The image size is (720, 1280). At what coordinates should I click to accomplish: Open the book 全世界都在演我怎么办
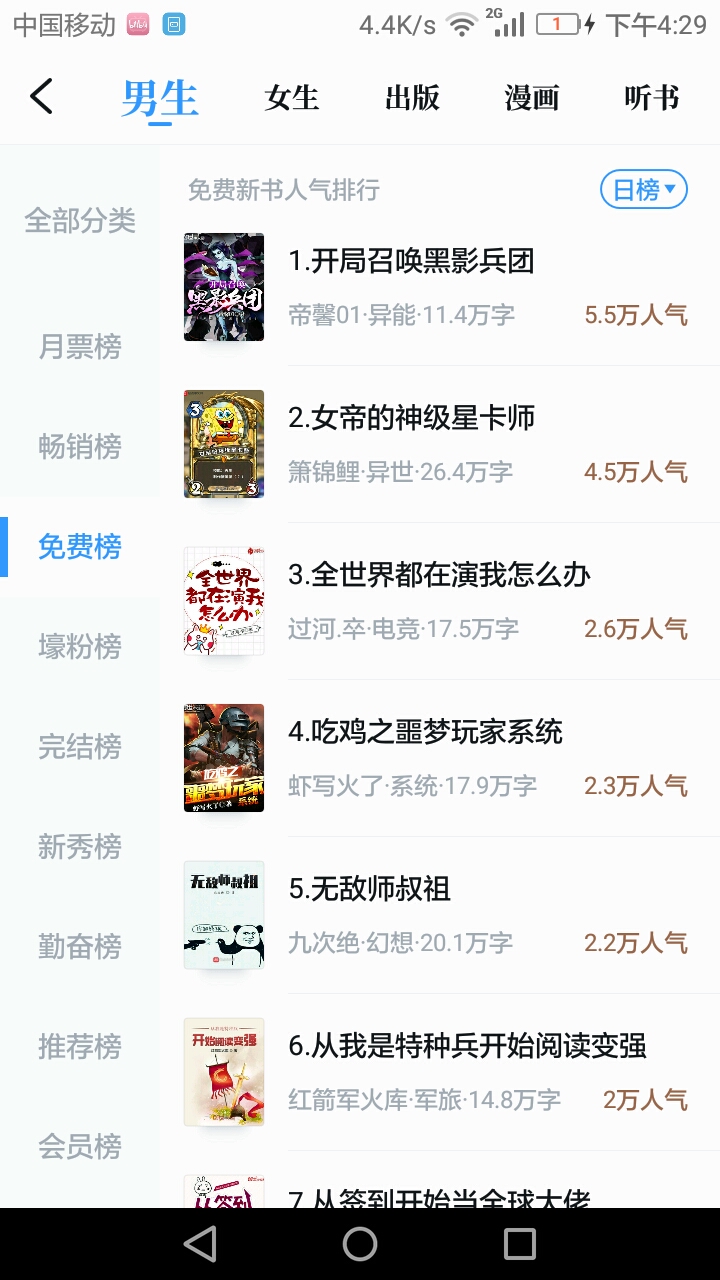439,575
